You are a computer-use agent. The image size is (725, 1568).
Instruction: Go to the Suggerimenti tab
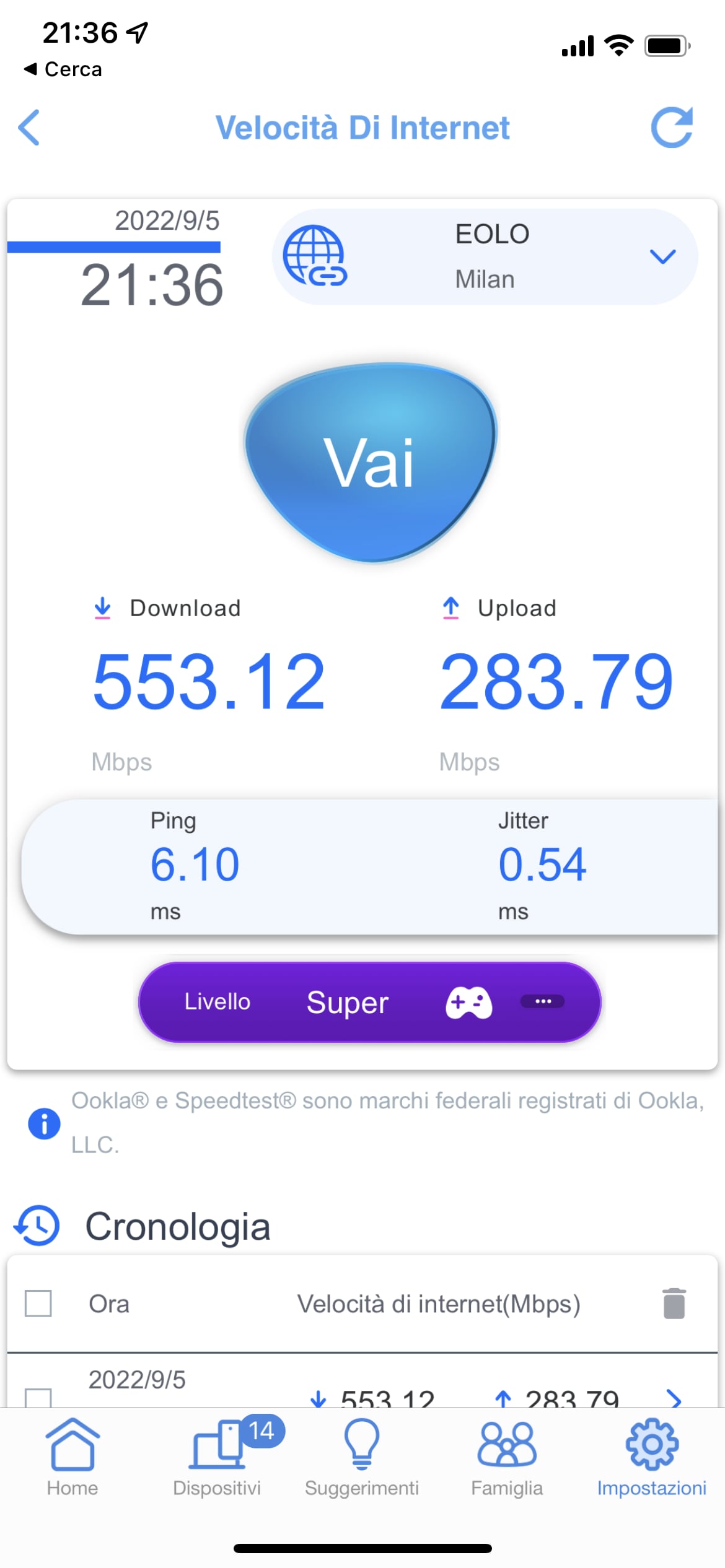click(x=362, y=1457)
